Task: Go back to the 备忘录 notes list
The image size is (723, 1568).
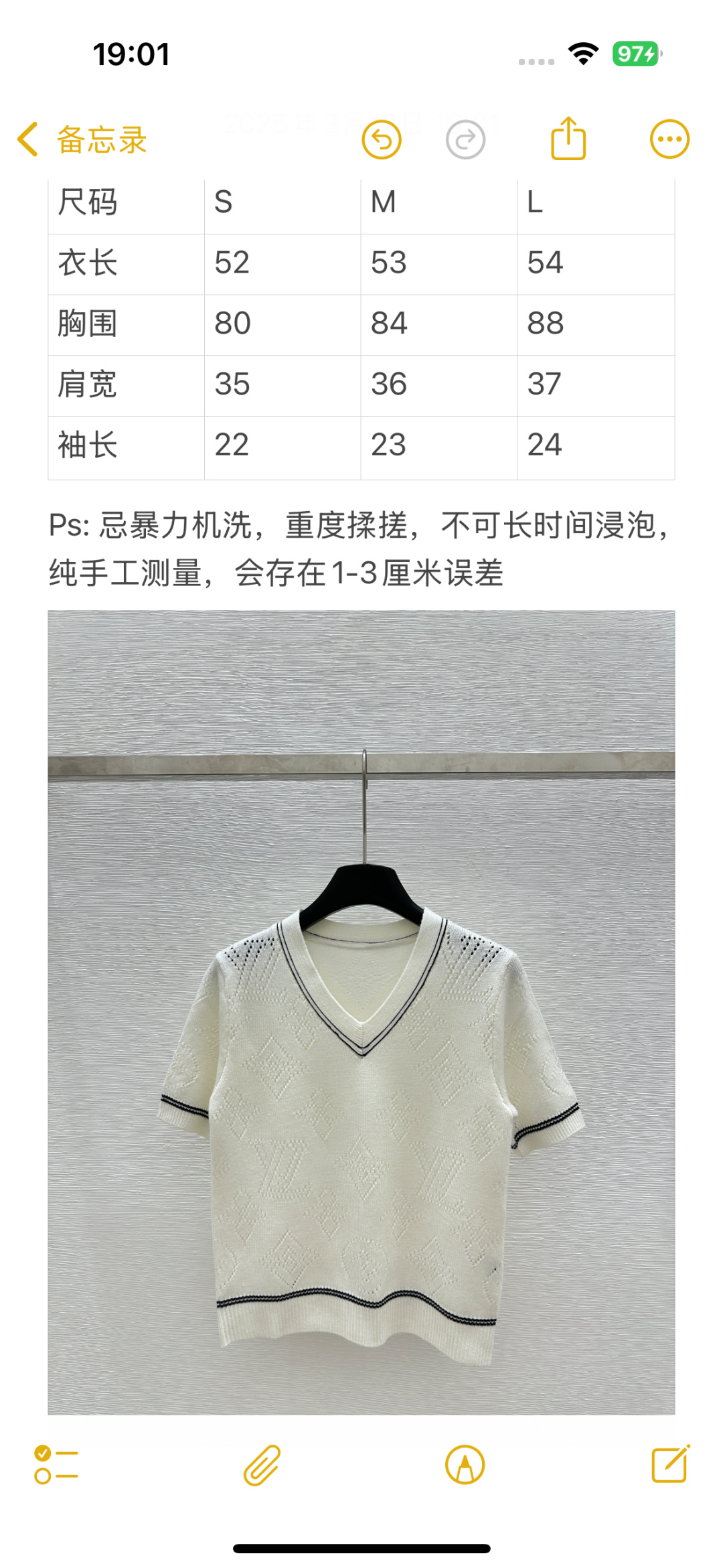Action: (82, 139)
